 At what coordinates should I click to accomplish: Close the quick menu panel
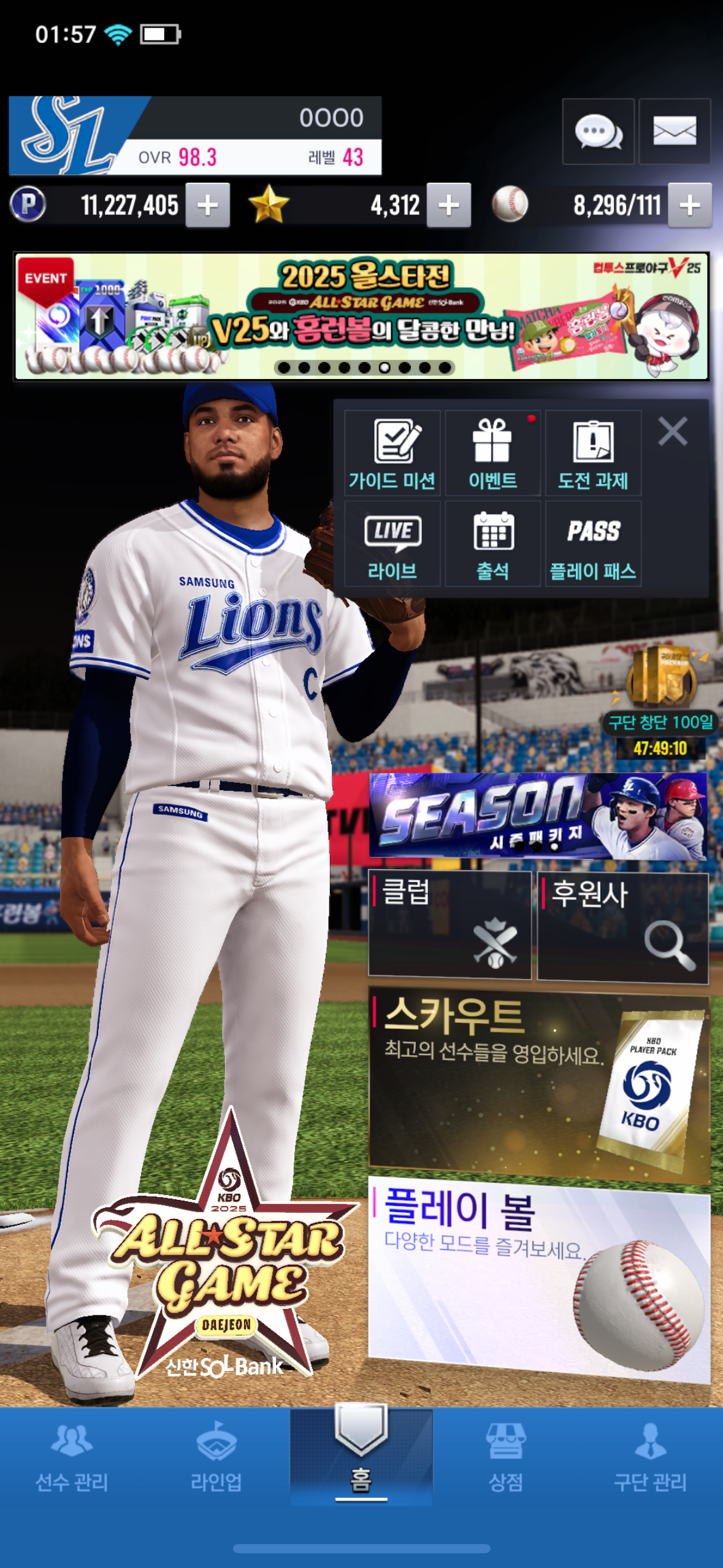point(673,431)
